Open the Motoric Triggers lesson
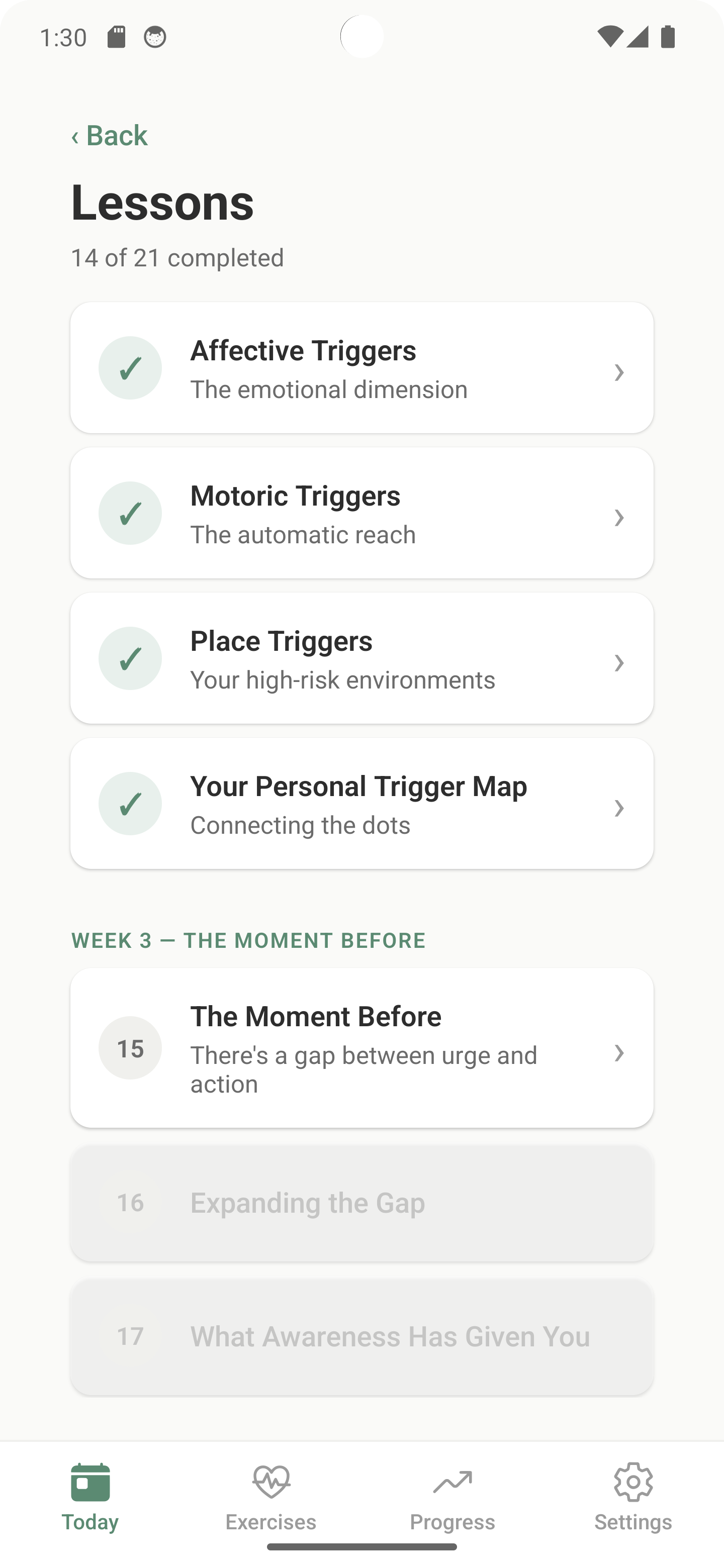The width and height of the screenshot is (724, 1568). pyautogui.click(x=361, y=513)
